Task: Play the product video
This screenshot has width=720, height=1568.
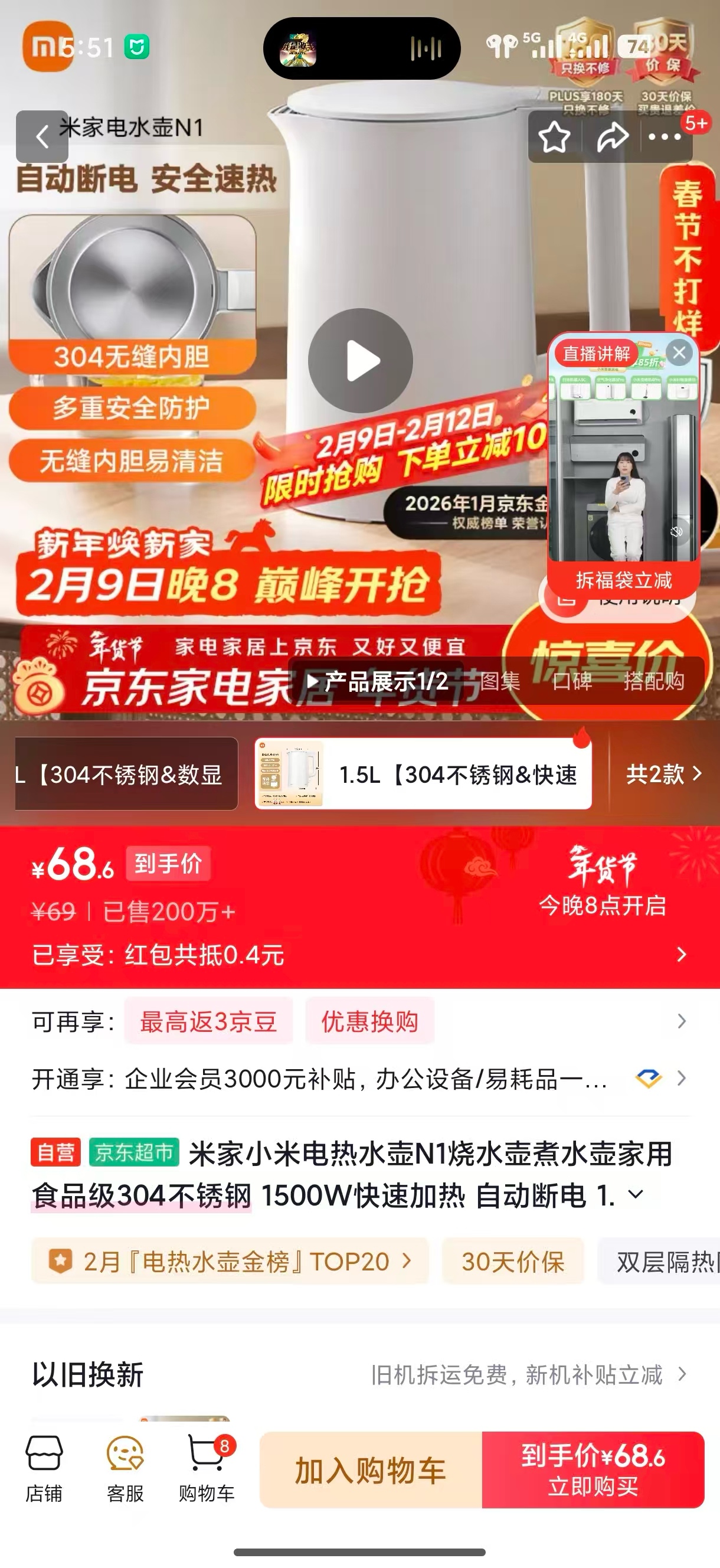Action: click(361, 361)
